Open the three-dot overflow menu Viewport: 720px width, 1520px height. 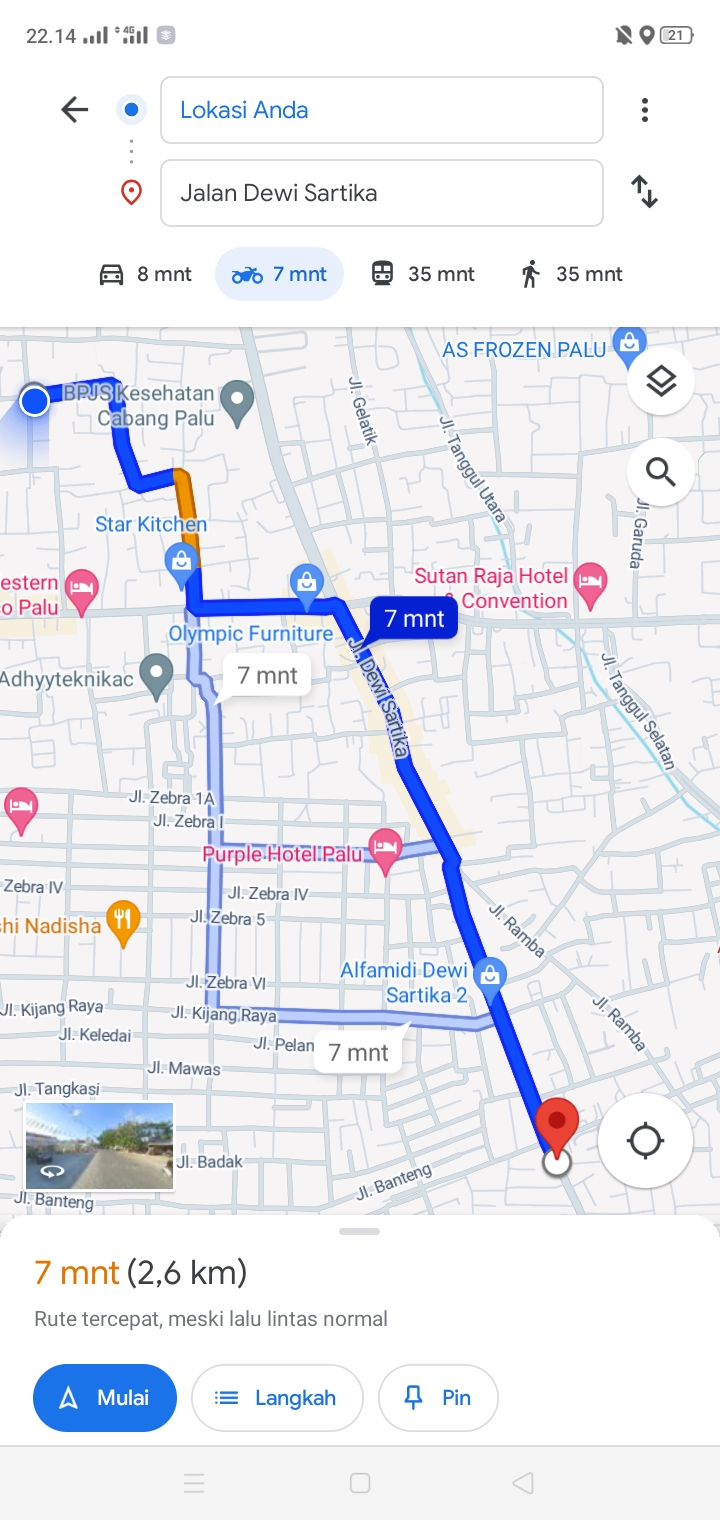[x=645, y=110]
